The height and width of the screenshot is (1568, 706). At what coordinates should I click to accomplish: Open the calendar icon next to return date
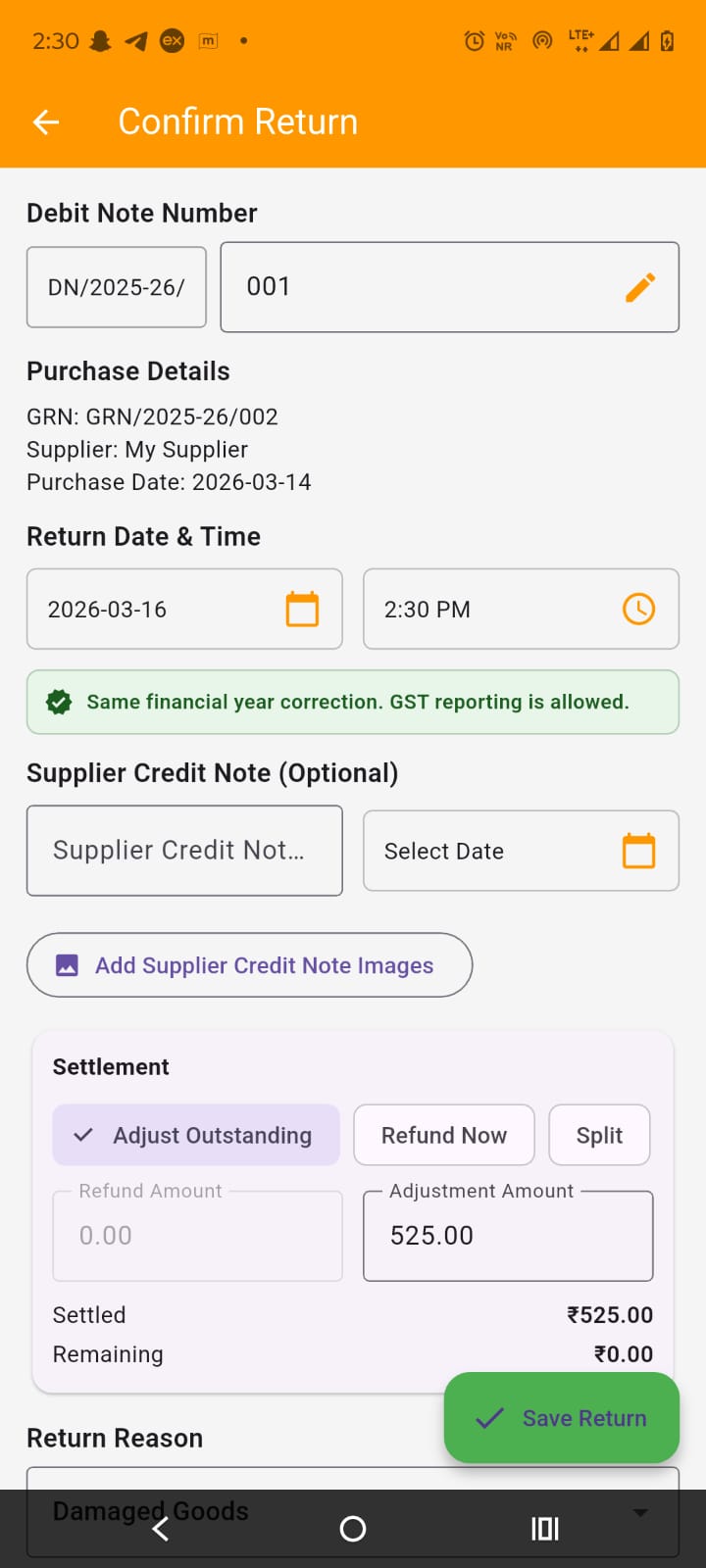(x=301, y=609)
